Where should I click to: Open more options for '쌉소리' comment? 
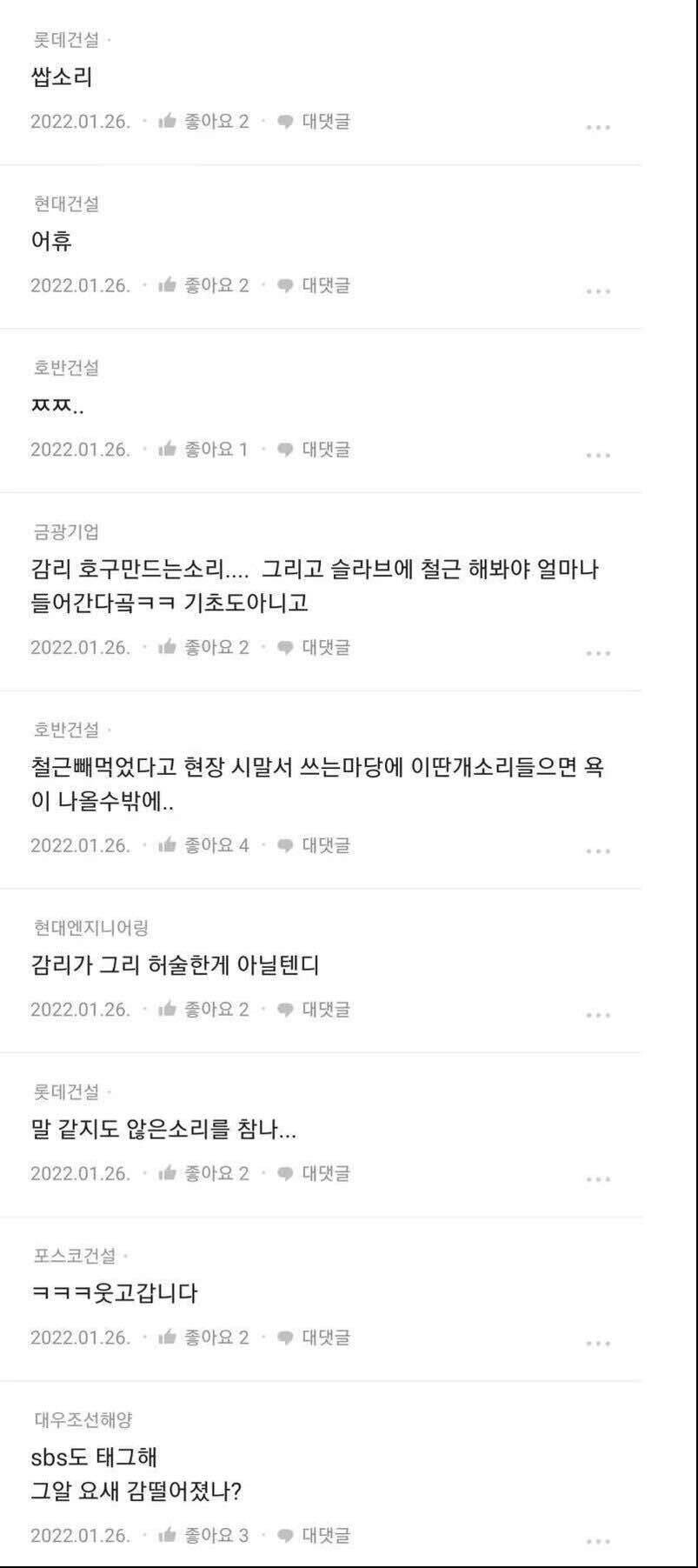(x=598, y=127)
